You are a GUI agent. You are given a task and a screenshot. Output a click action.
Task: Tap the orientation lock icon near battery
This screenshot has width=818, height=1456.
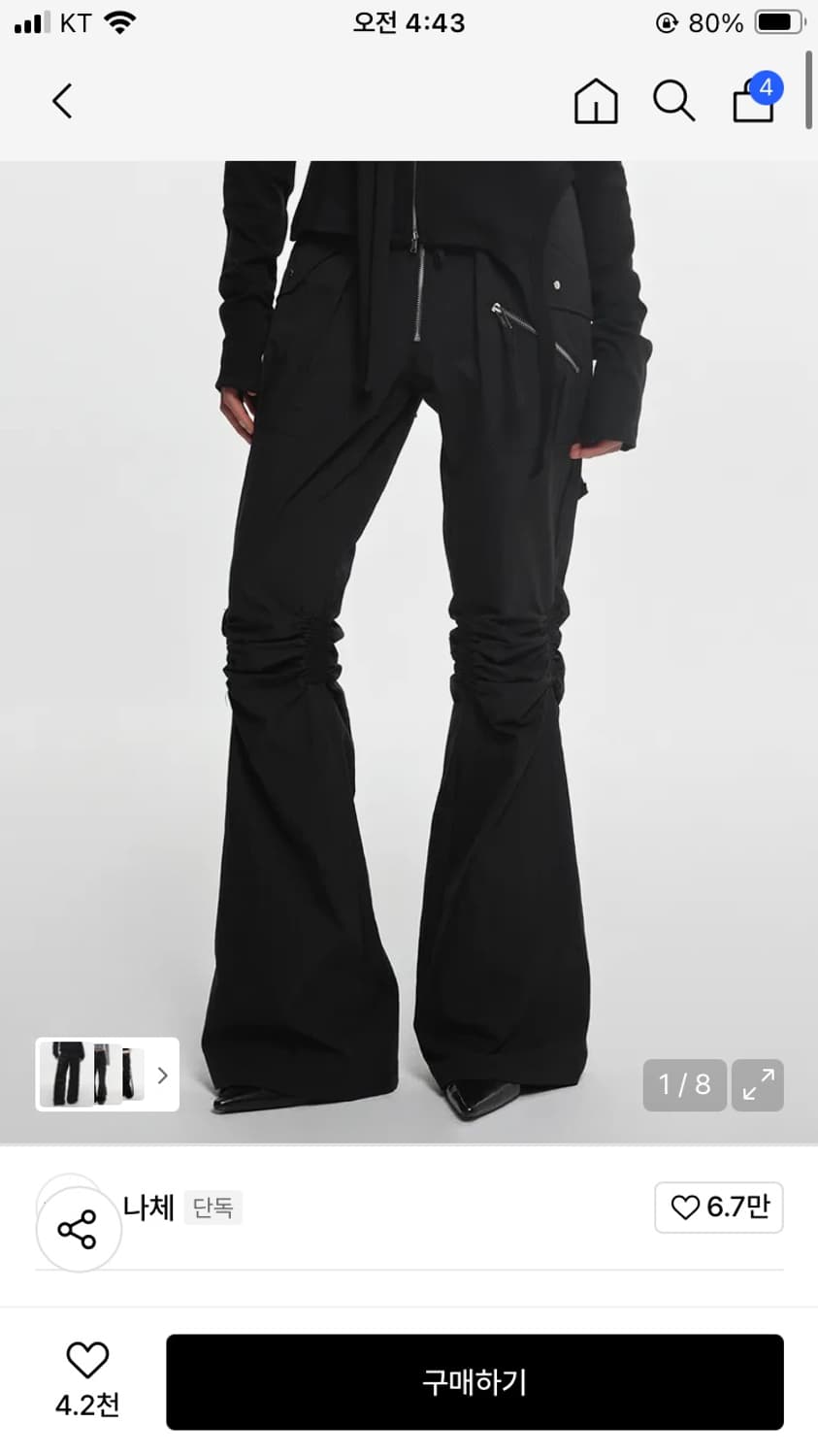tap(666, 23)
